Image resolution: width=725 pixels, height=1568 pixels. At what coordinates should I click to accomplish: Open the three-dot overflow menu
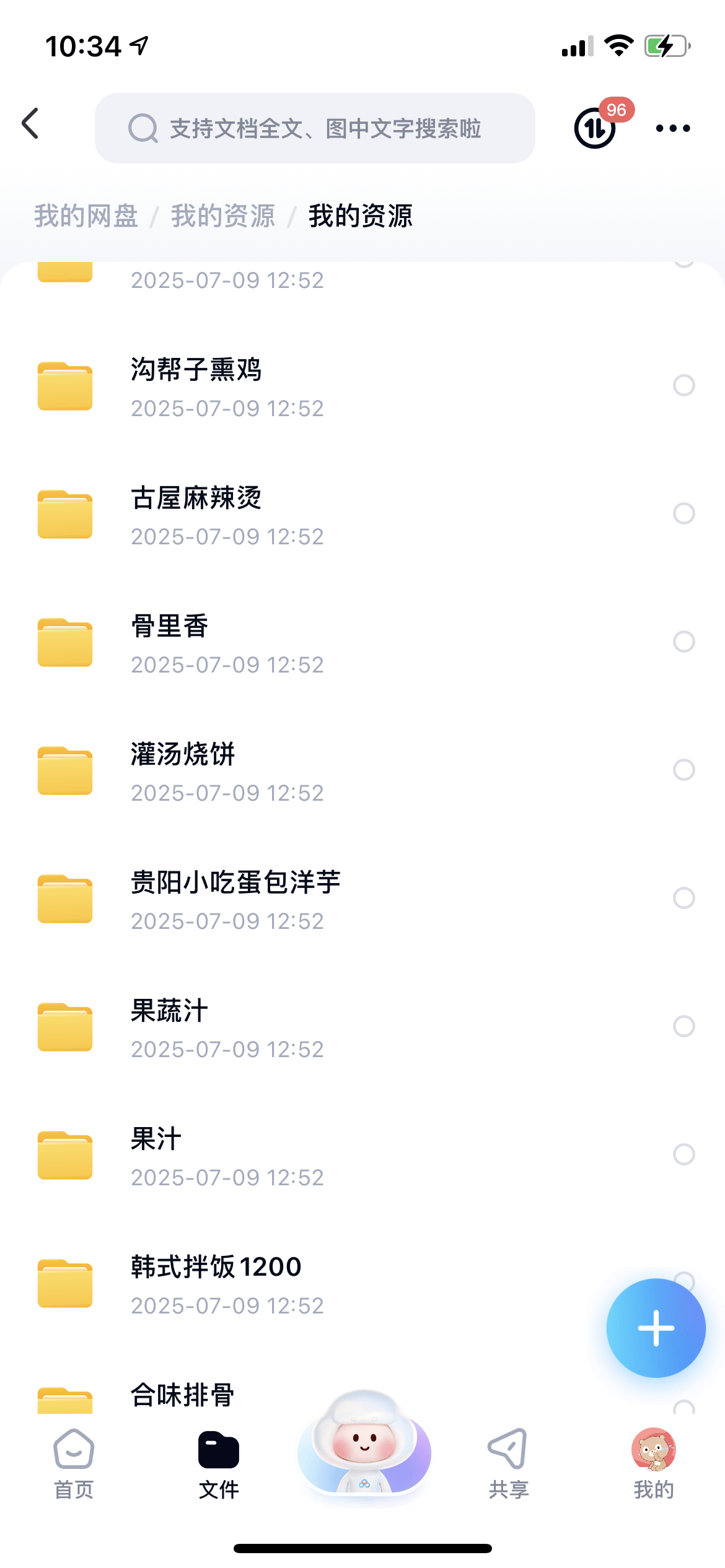click(673, 128)
